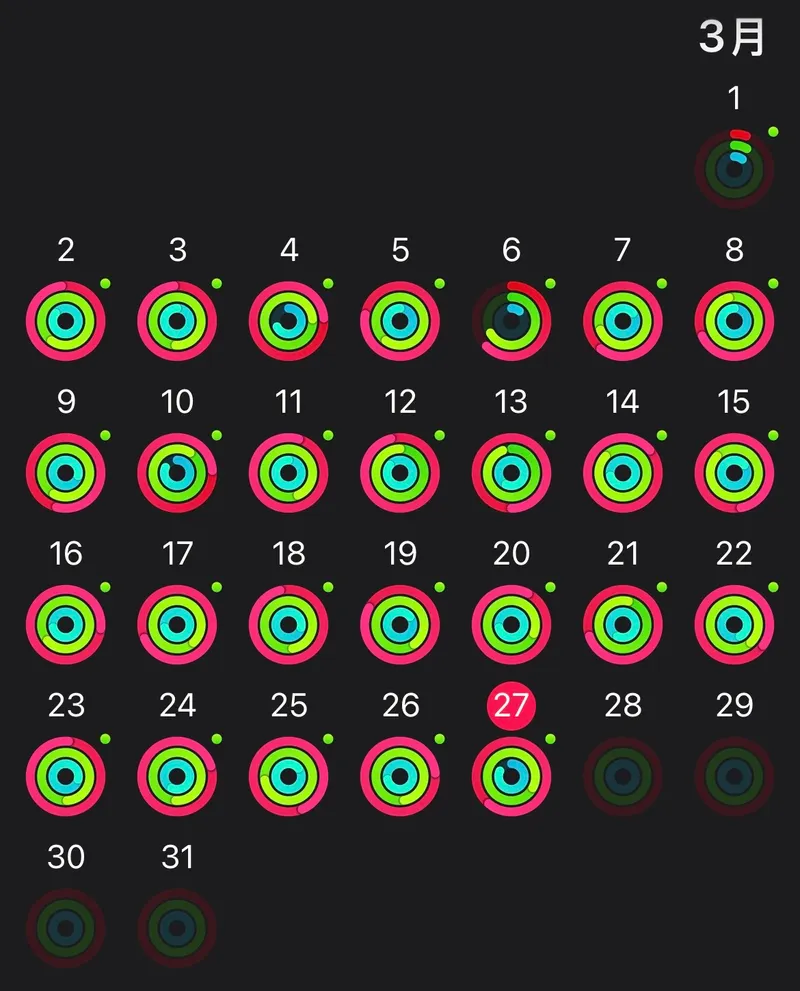This screenshot has width=800, height=991.
Task: Open activity for March 12
Action: click(x=400, y=473)
